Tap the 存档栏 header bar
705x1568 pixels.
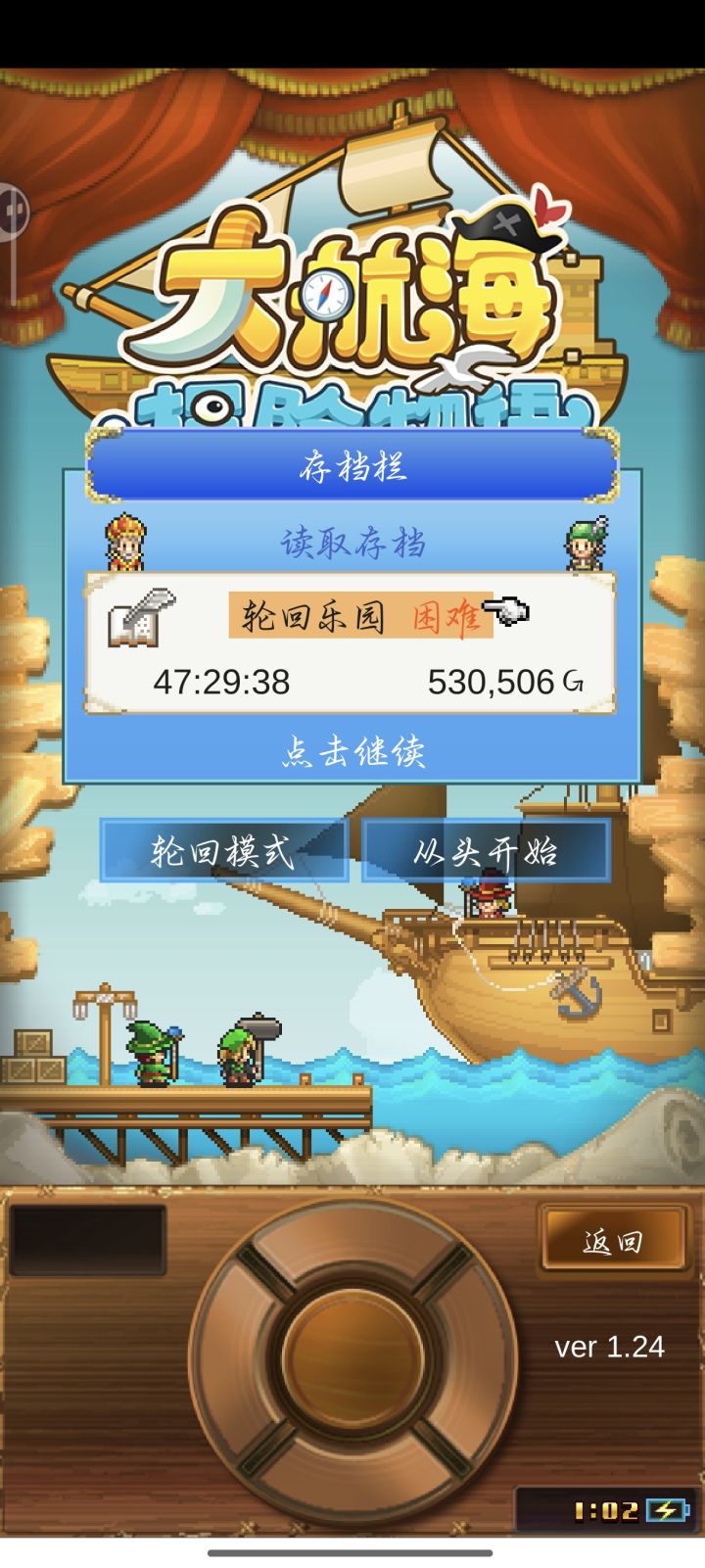351,467
